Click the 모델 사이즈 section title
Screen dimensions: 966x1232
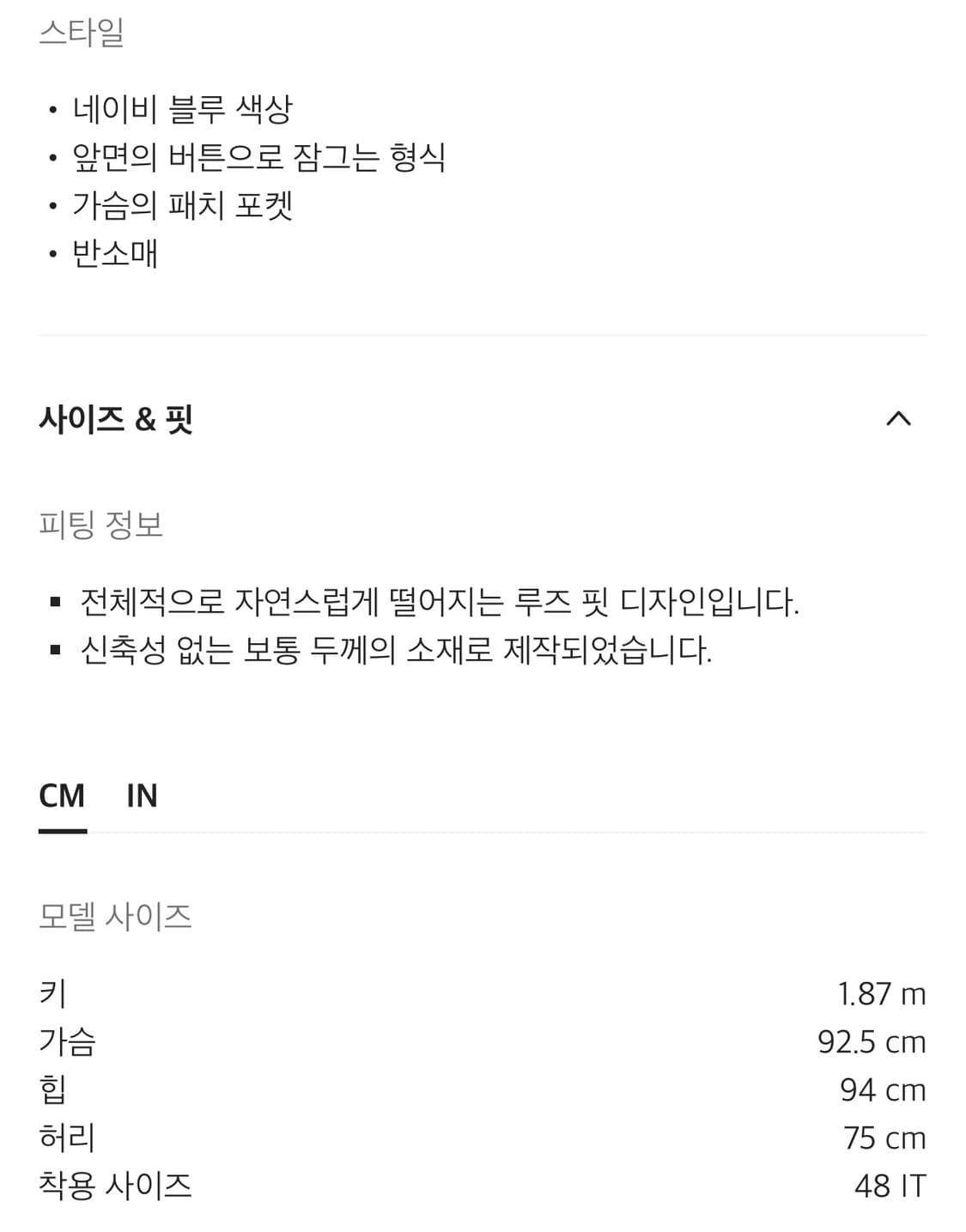116,915
